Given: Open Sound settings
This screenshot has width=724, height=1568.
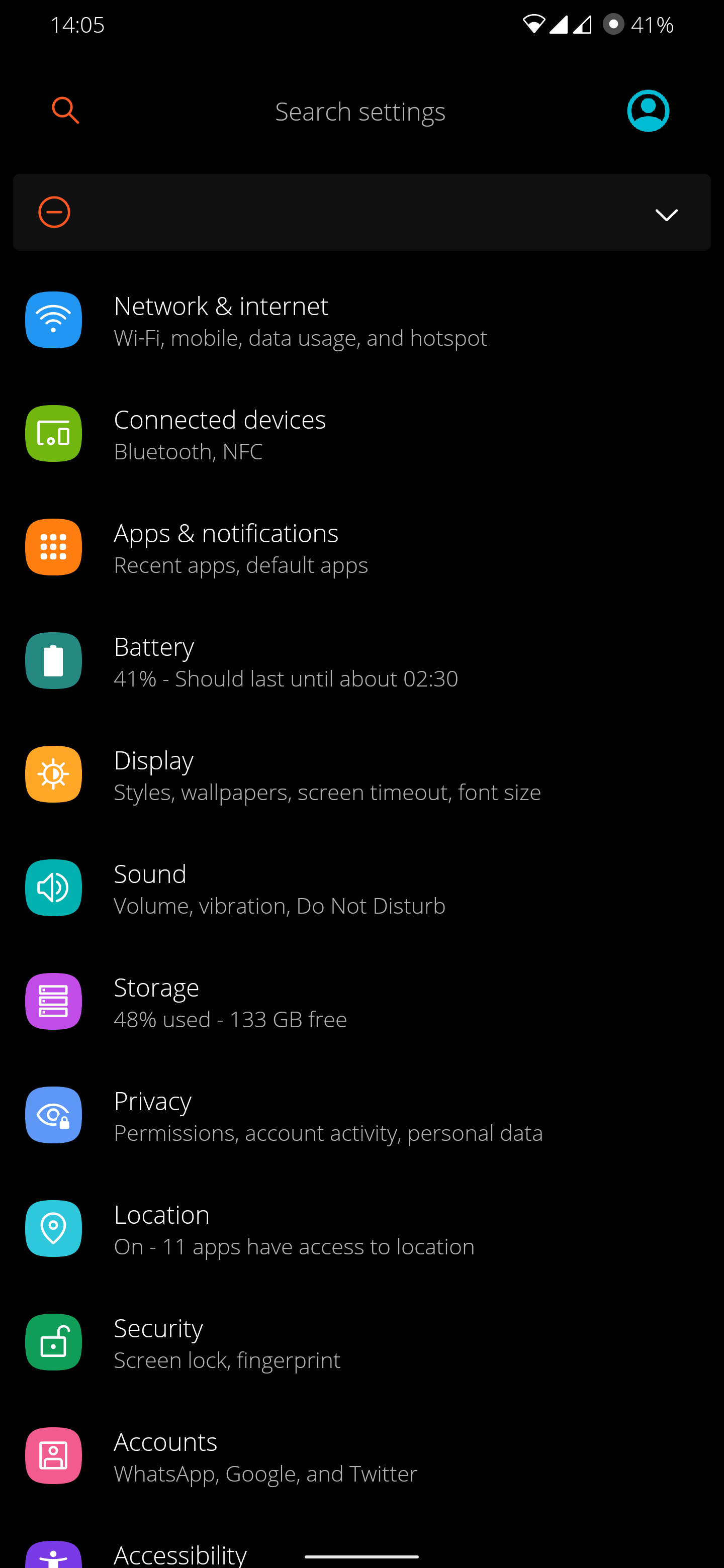Looking at the screenshot, I should point(361,888).
